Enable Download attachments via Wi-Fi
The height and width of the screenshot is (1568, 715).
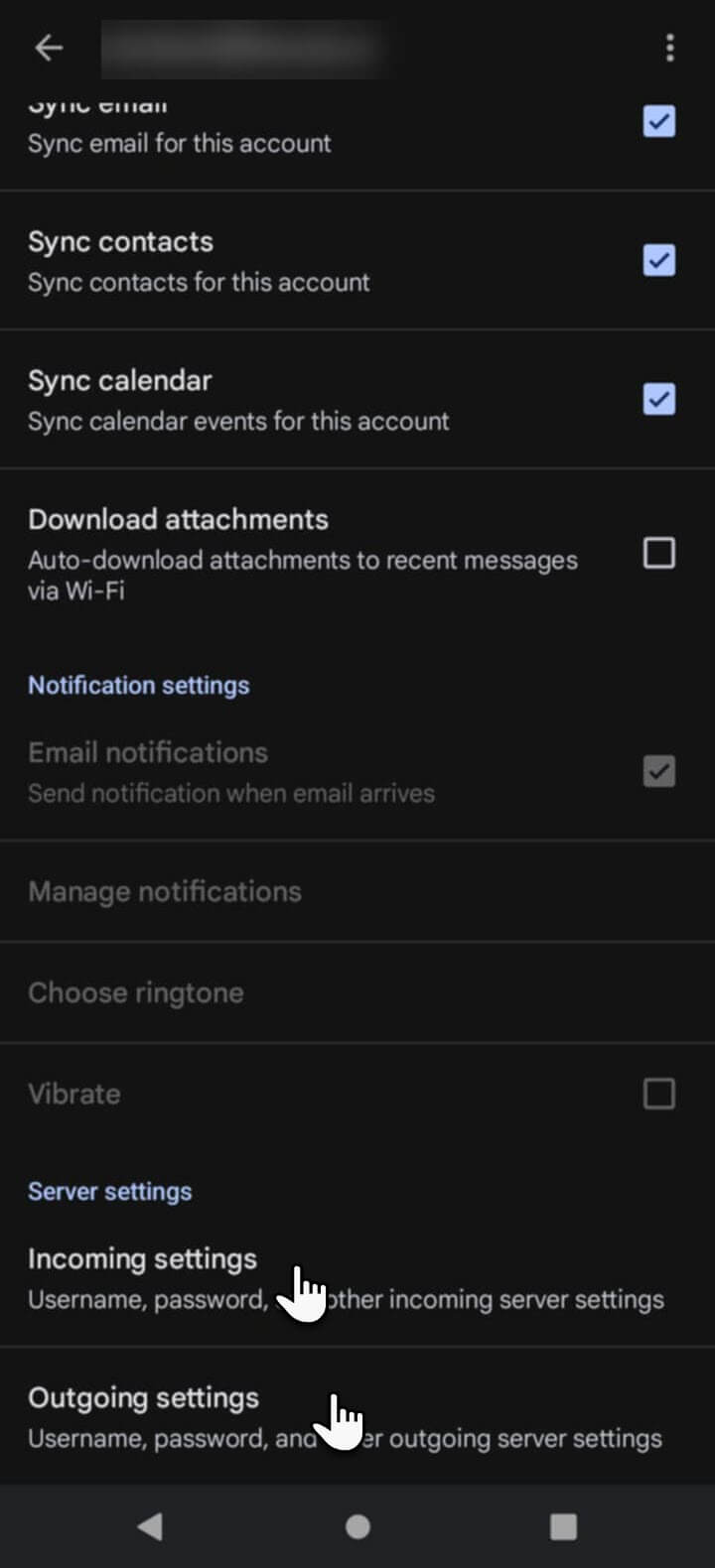pyautogui.click(x=659, y=553)
